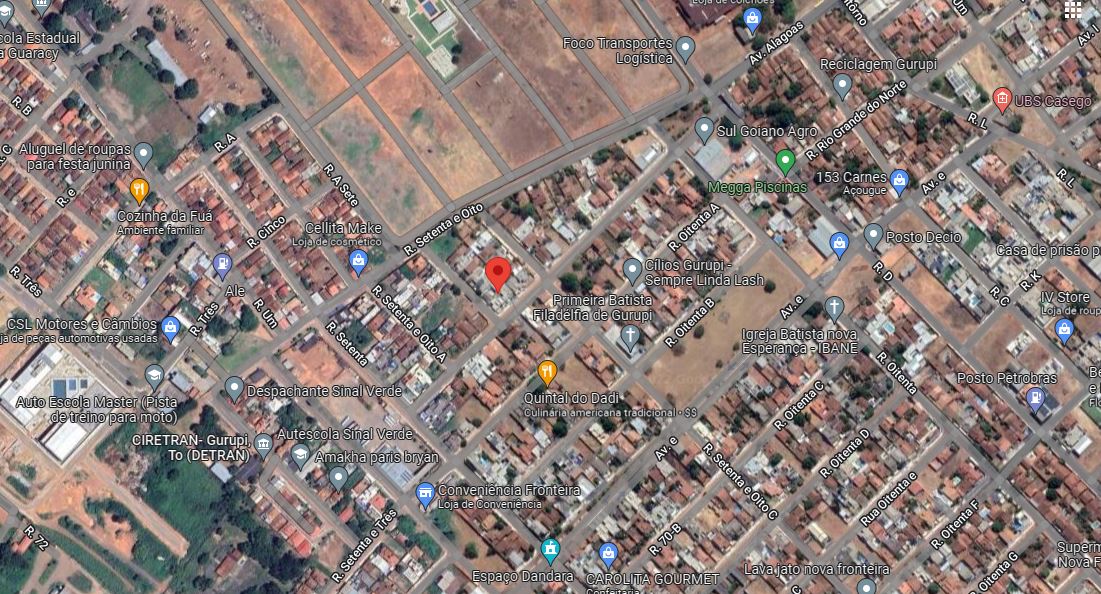Open the CIRETRAN Gurupi DETRAN marker
1101x594 pixels.
click(263, 445)
